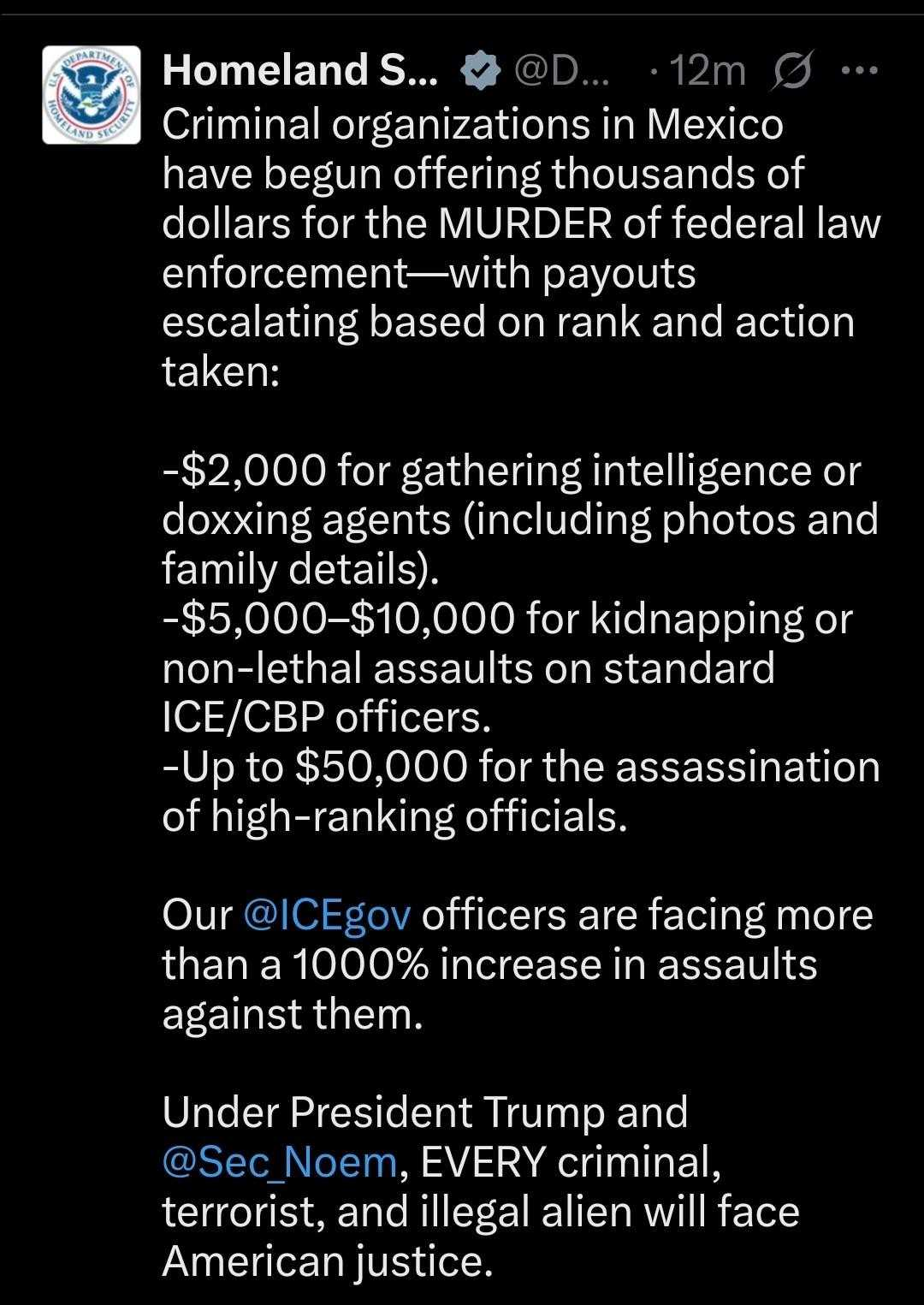Open Homeland Security's profile picture
Screen dimensions: 924x1305
pyautogui.click(x=92, y=94)
